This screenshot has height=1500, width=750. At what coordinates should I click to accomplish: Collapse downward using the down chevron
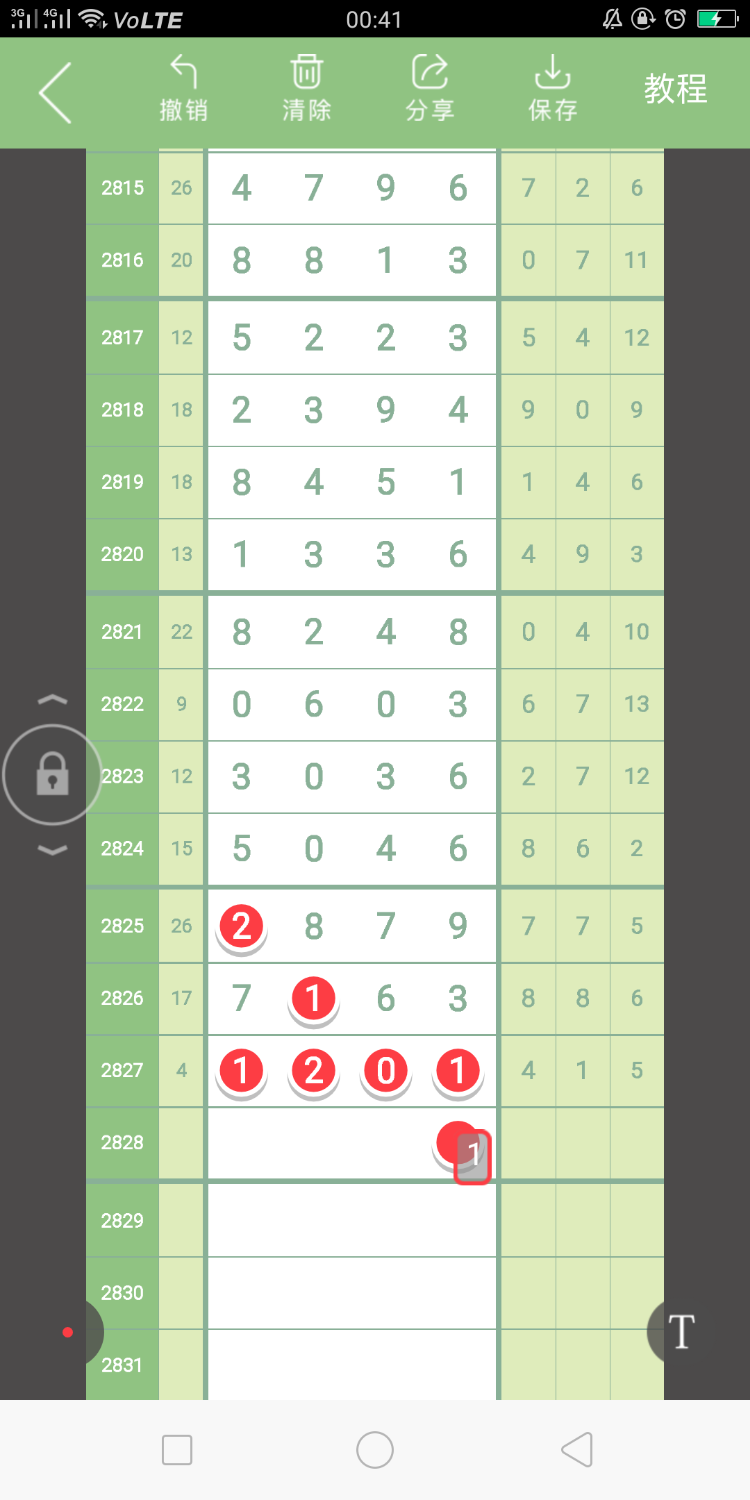coord(52,849)
